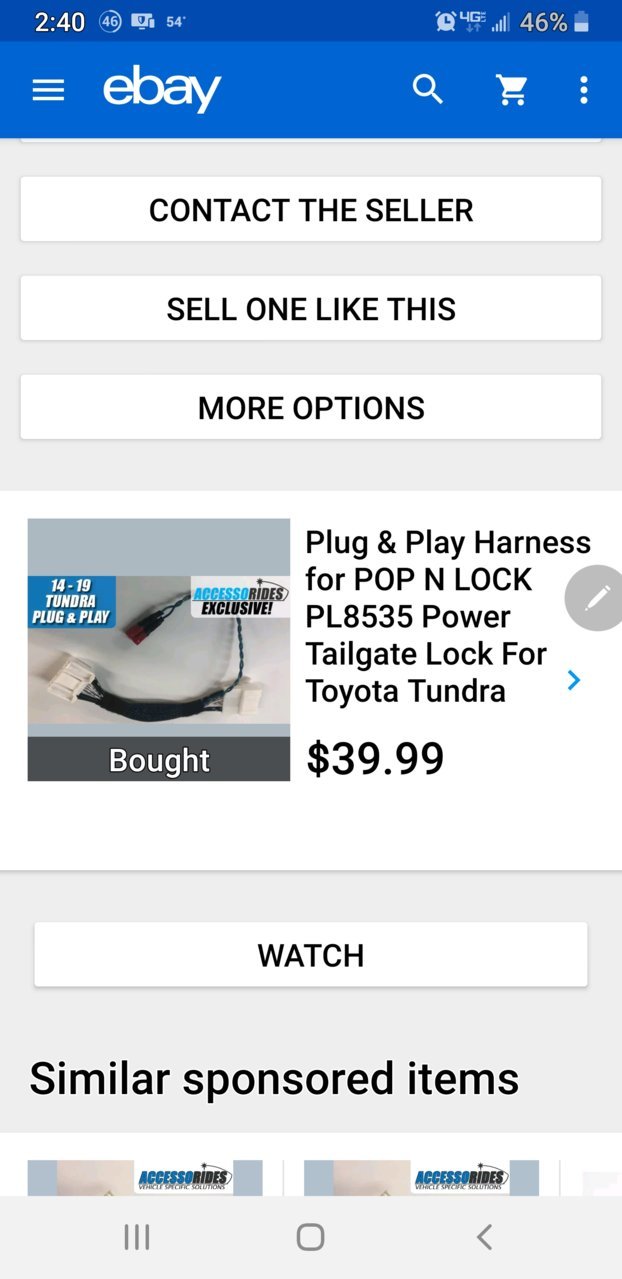The width and height of the screenshot is (622, 1279).
Task: Go back using the system back button
Action: pyautogui.click(x=484, y=1237)
